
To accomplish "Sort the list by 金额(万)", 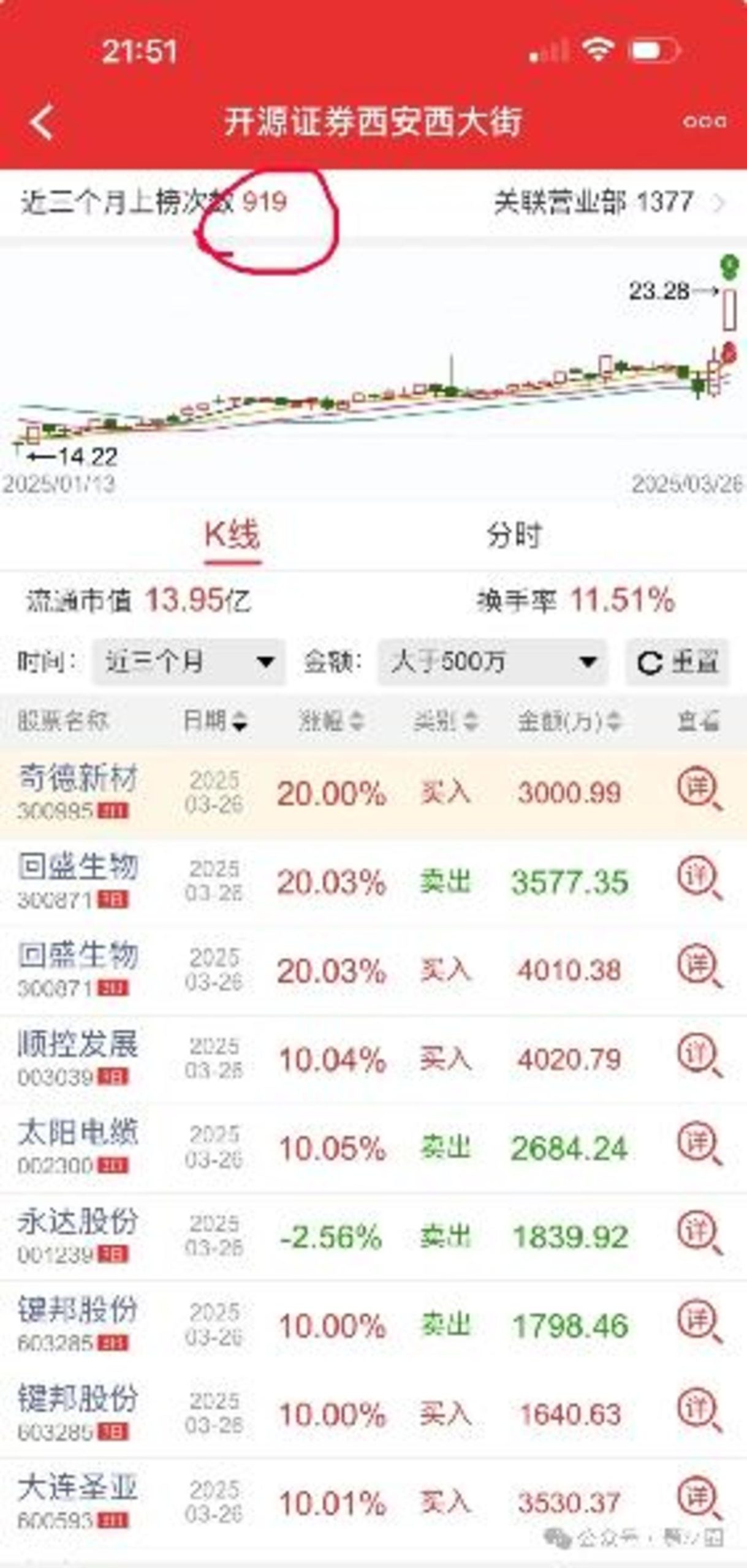I will [x=569, y=721].
